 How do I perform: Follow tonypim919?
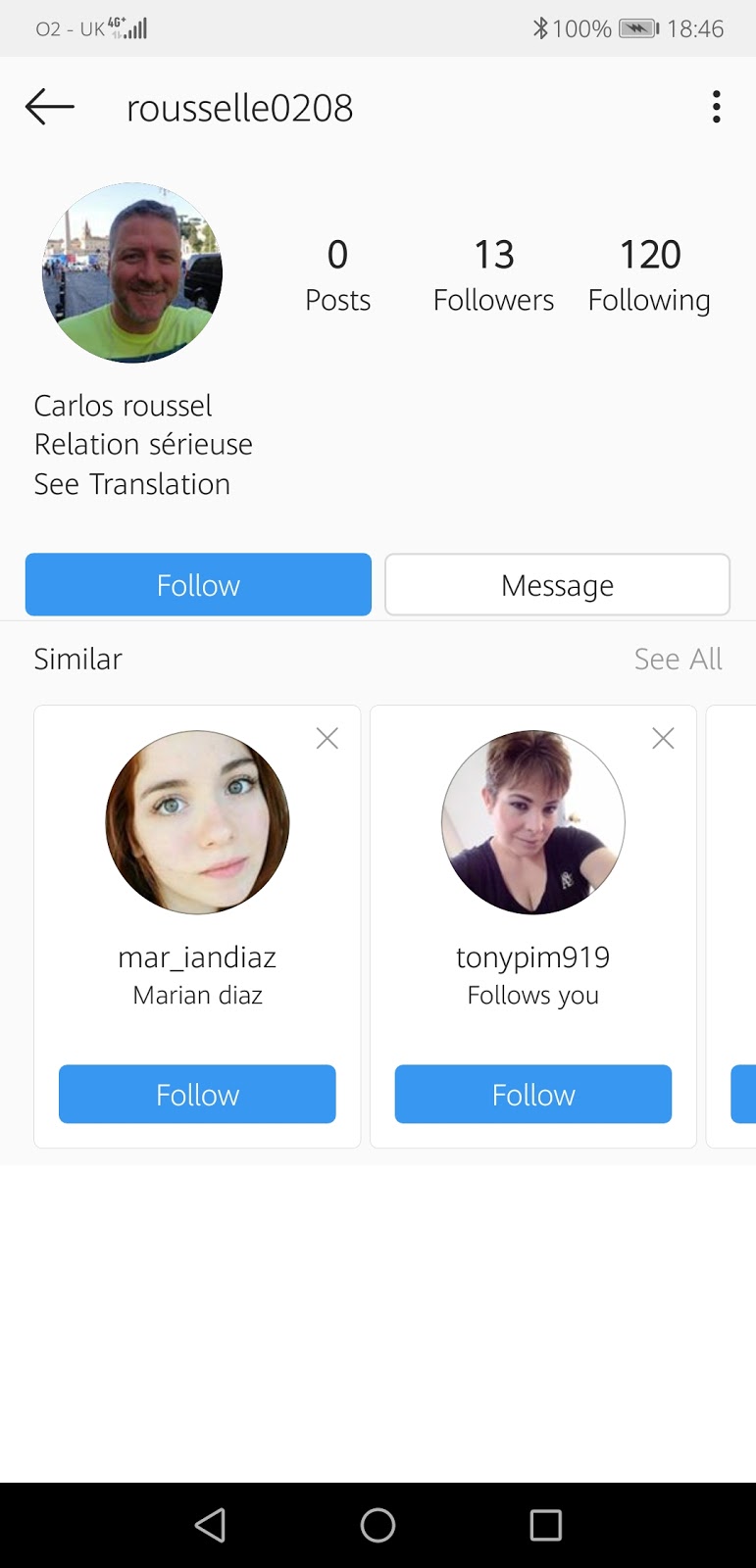[533, 1094]
